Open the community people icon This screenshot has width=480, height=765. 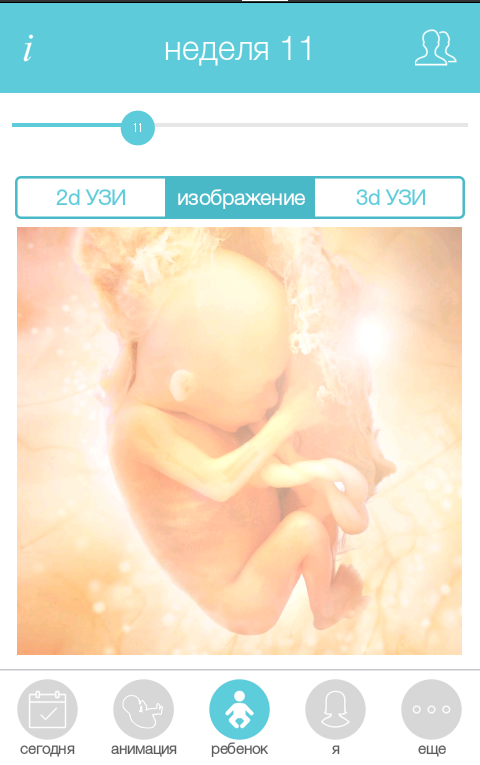pos(435,48)
